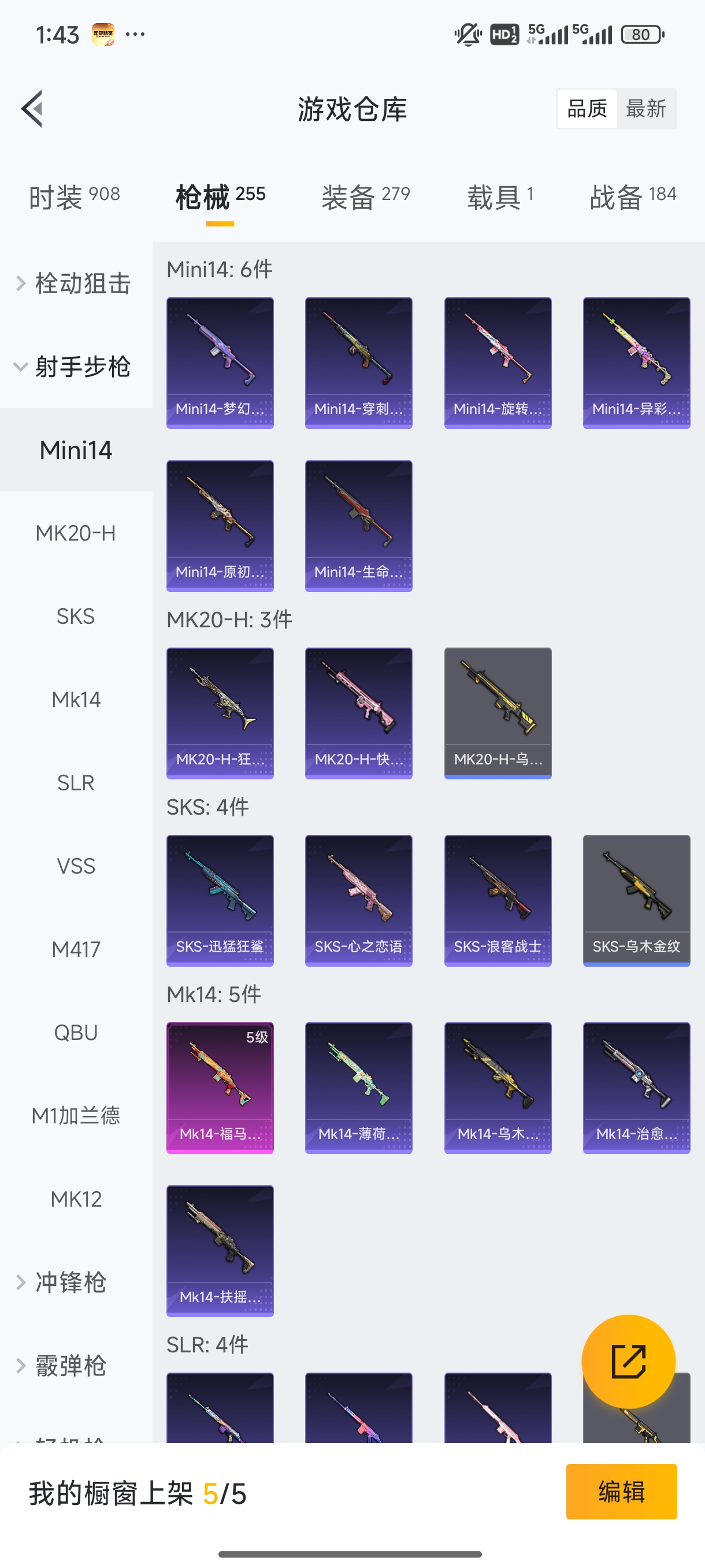Screen dimensions: 705x1568
Task: Jump to VSS in the sidebar
Action: [x=76, y=866]
